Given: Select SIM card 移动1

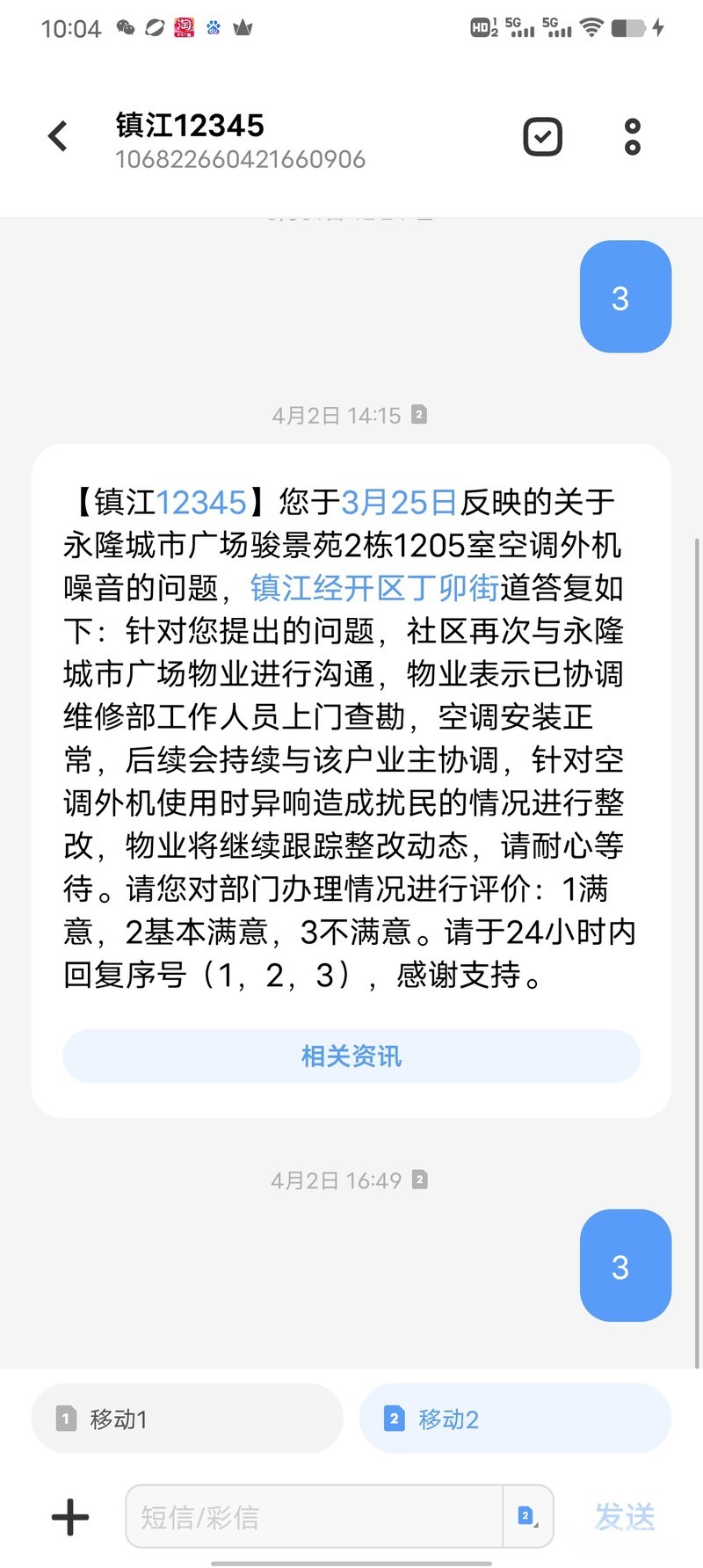Looking at the screenshot, I should coord(187,1419).
